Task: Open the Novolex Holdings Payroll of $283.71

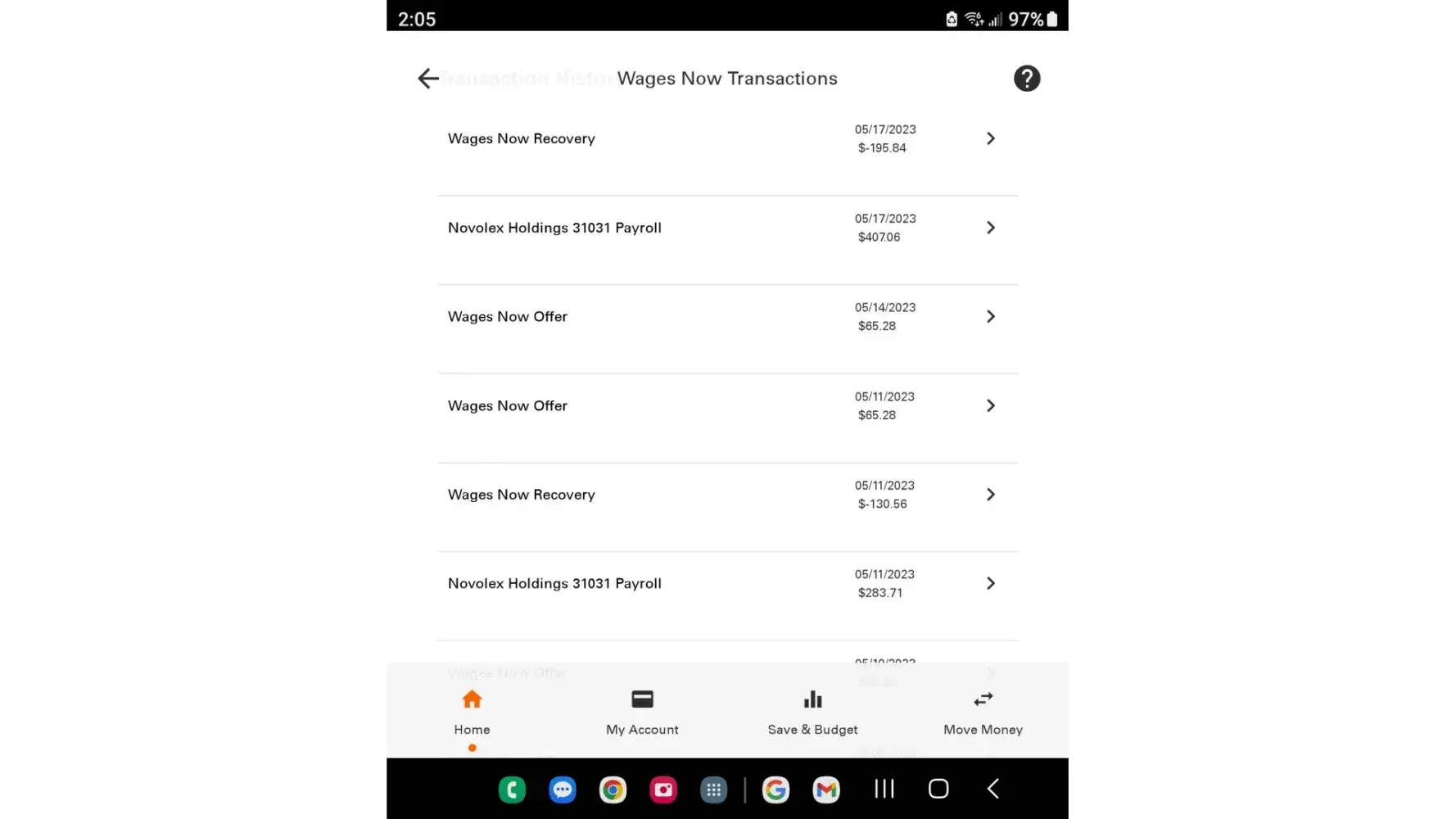Action: point(726,584)
